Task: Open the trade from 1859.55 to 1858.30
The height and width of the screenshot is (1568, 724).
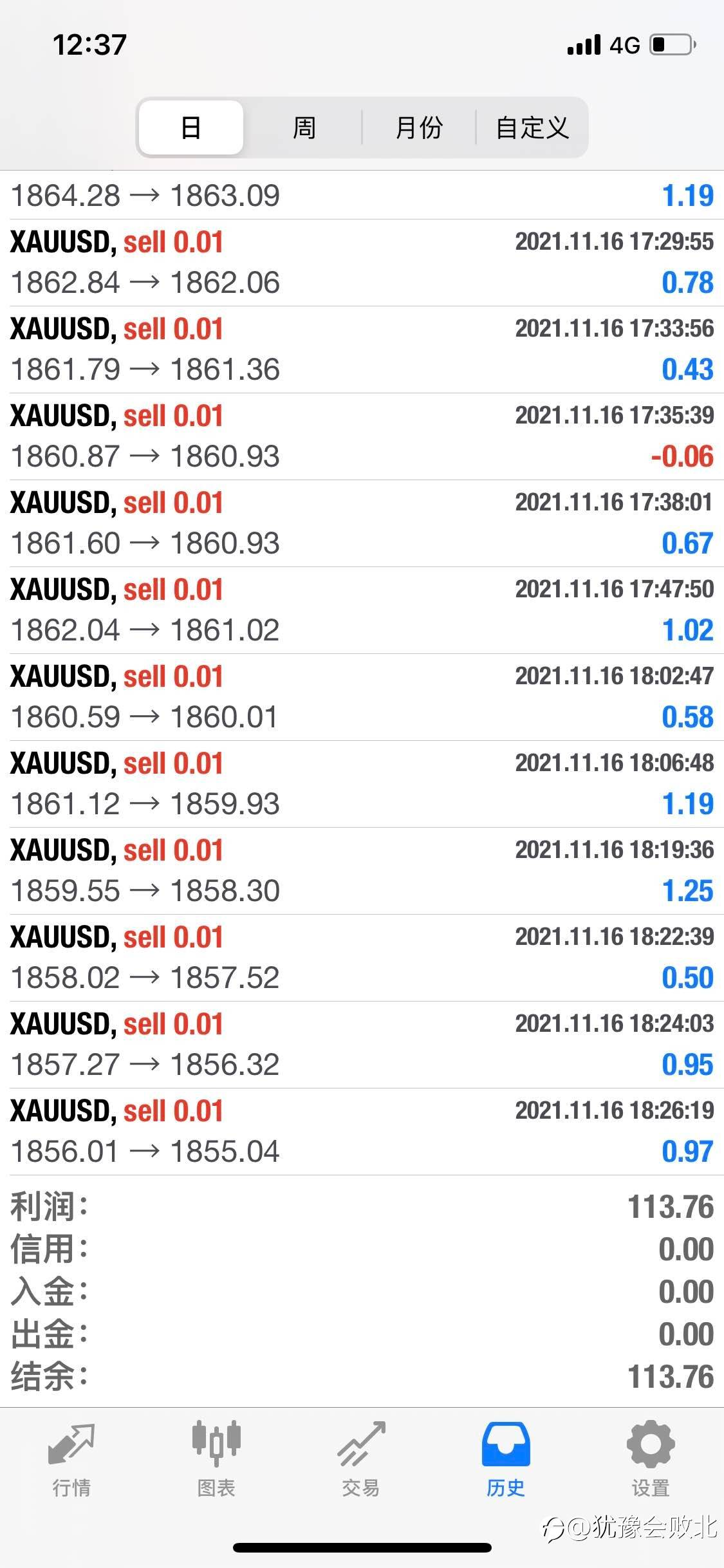Action: point(362,871)
